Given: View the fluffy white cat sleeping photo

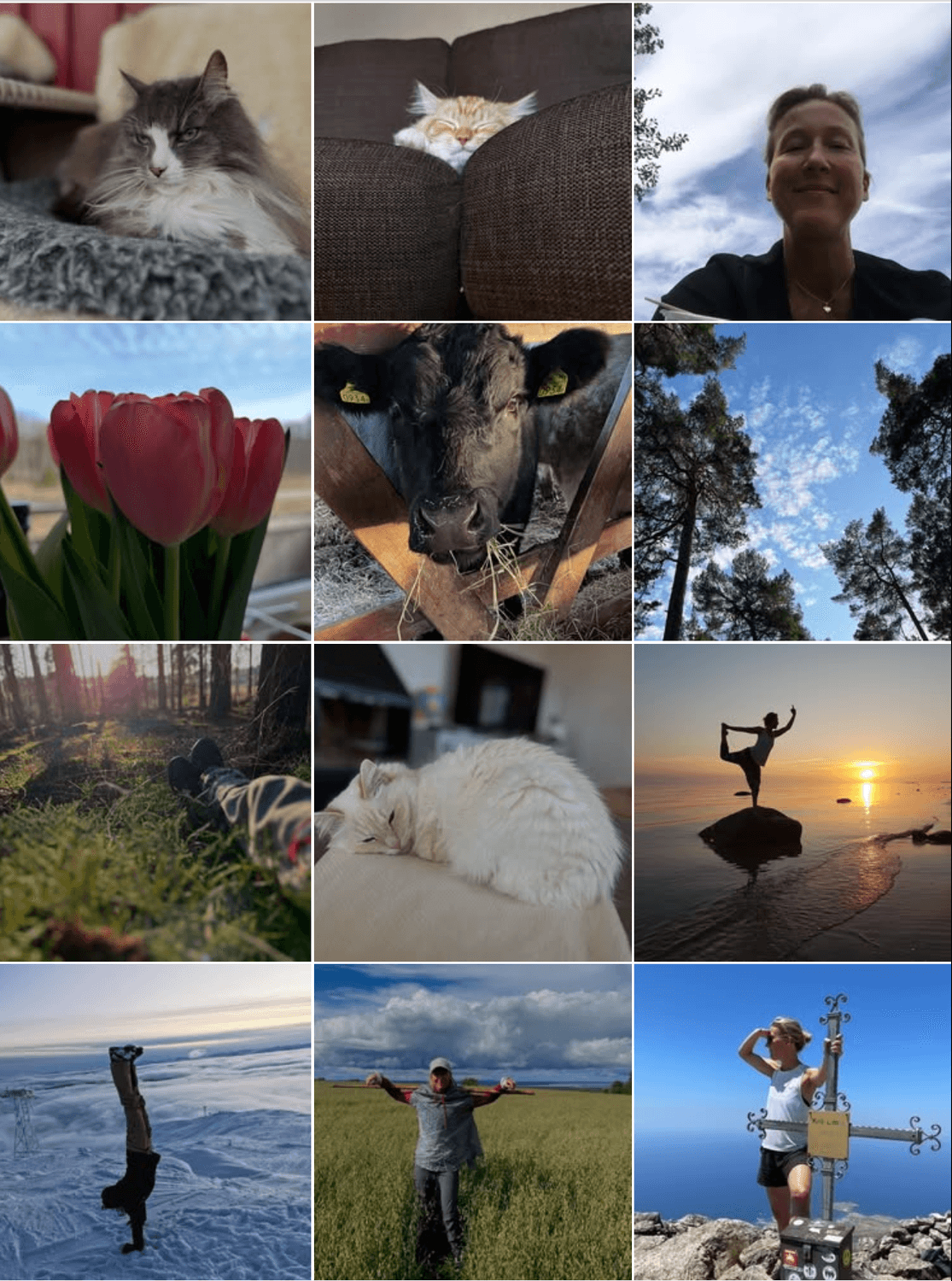Looking at the screenshot, I should point(472,803).
